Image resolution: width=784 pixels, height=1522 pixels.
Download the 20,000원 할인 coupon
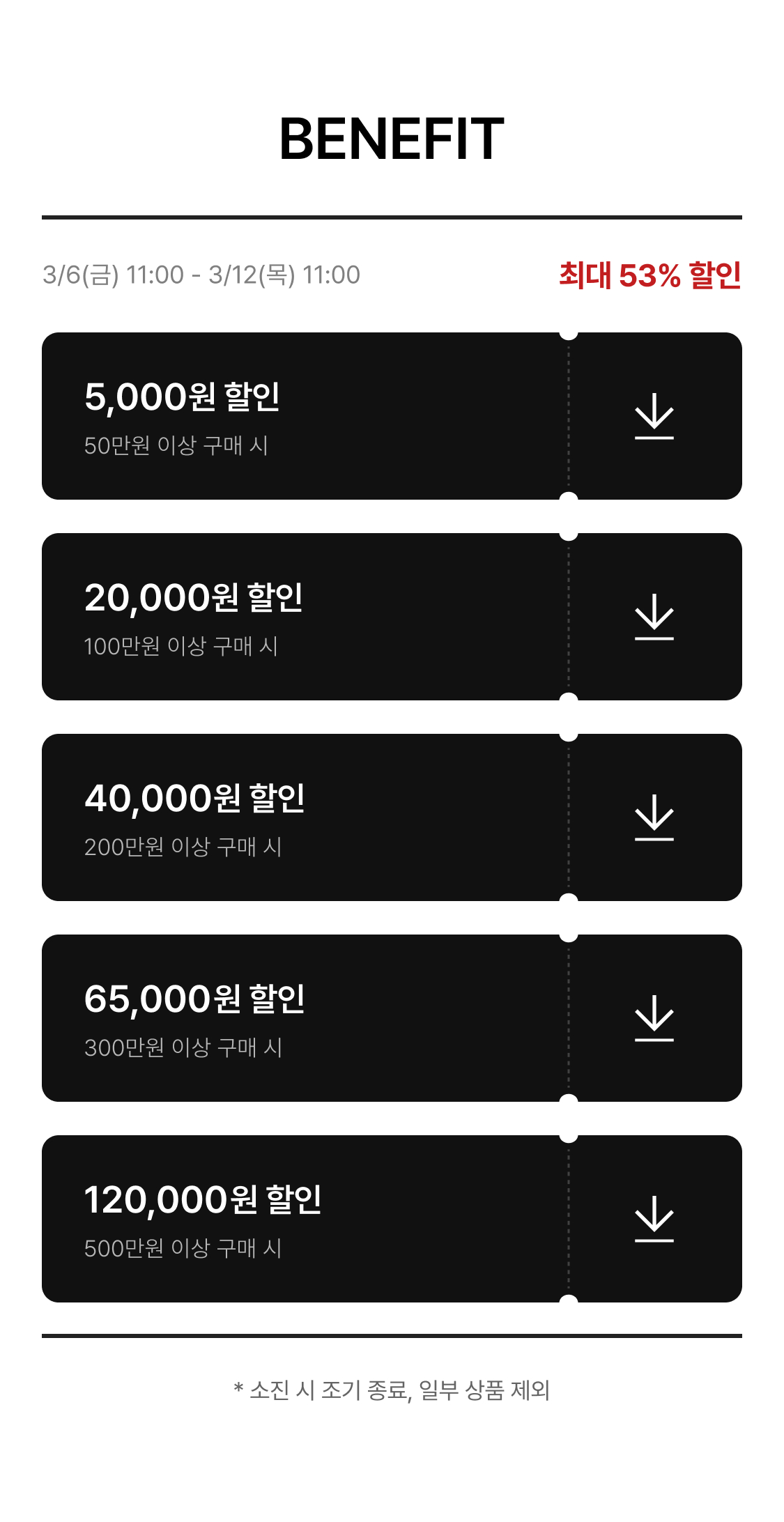point(654,617)
